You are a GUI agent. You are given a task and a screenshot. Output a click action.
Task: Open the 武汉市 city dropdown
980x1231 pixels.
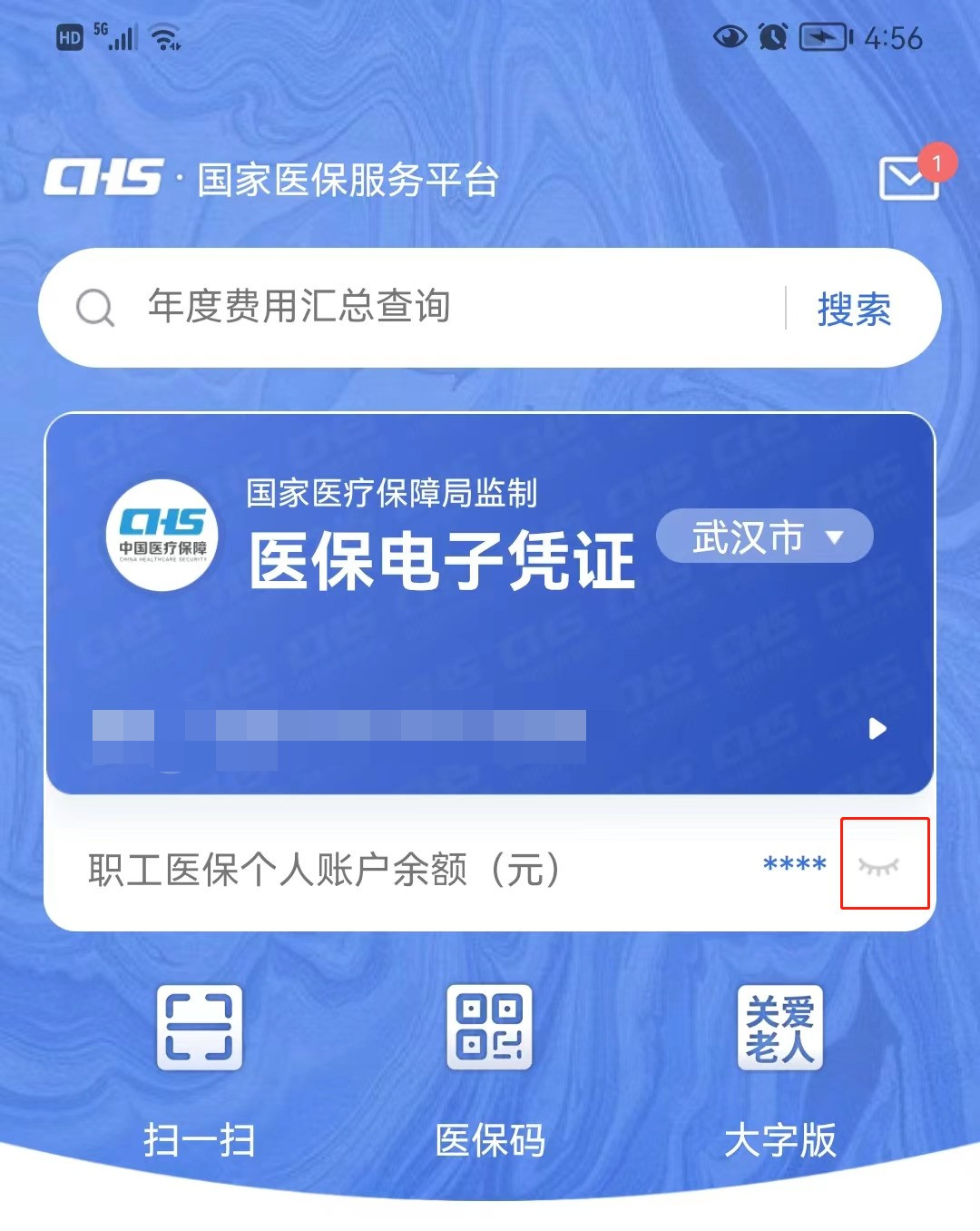[x=764, y=537]
